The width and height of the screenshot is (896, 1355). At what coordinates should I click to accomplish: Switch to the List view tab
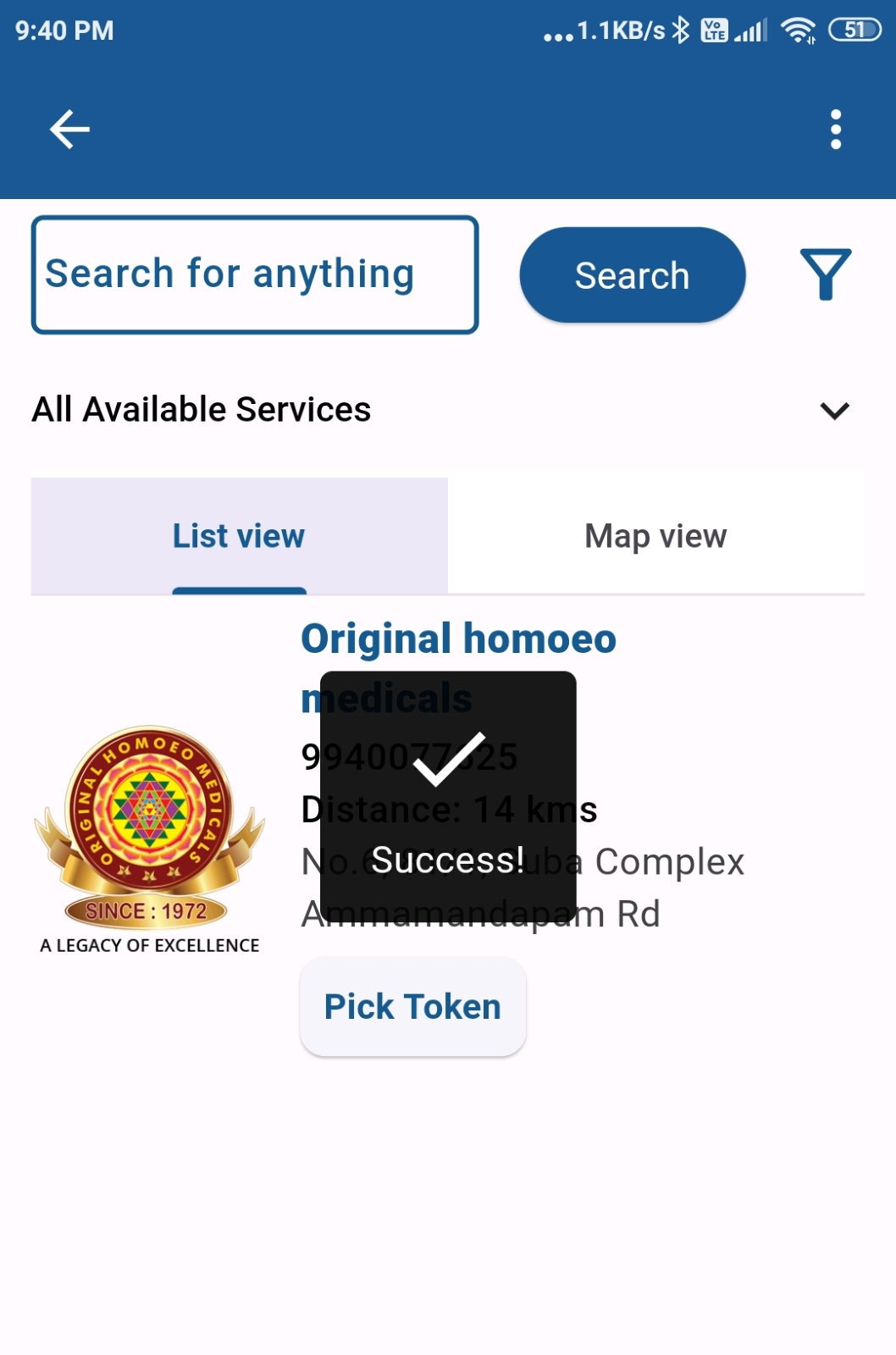pos(239,536)
